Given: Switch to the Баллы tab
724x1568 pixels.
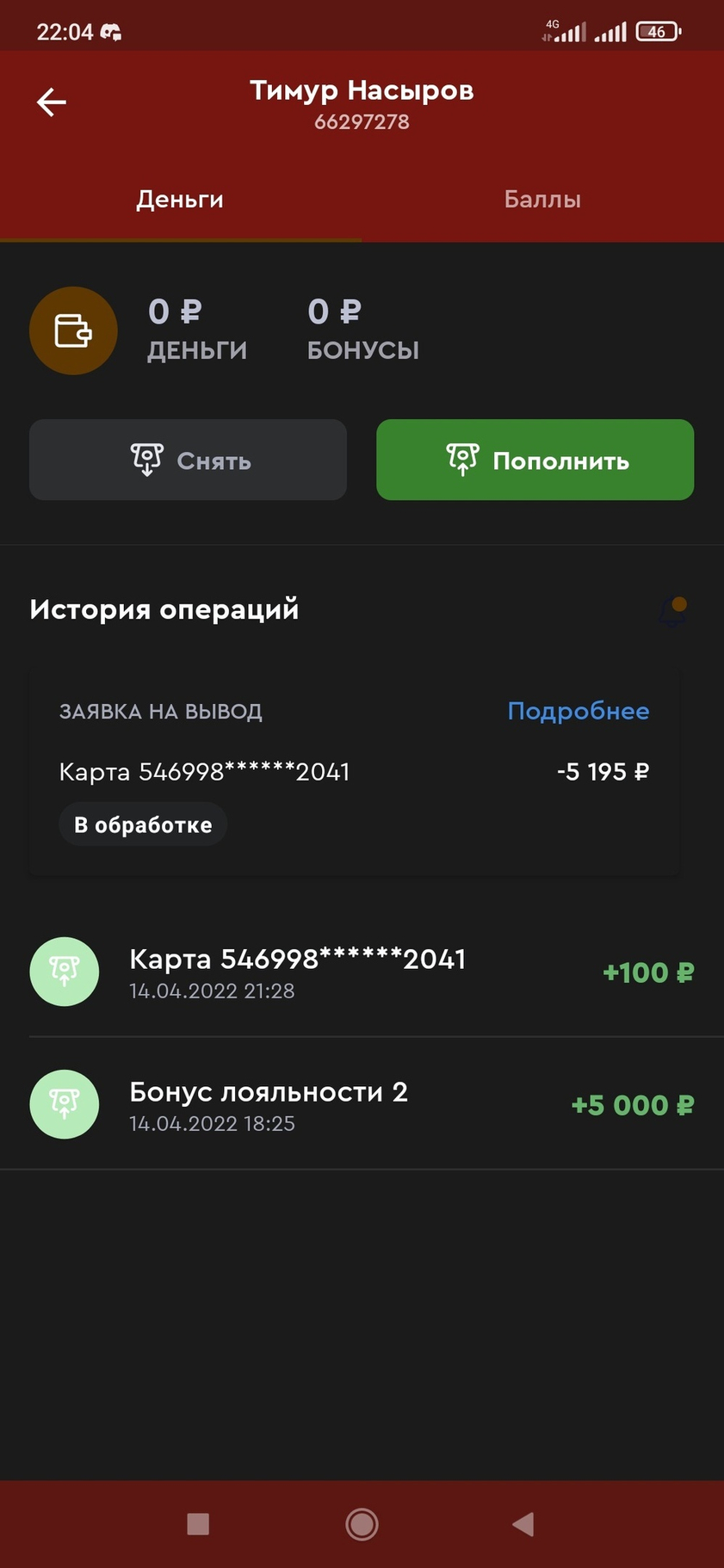Looking at the screenshot, I should coord(542,200).
